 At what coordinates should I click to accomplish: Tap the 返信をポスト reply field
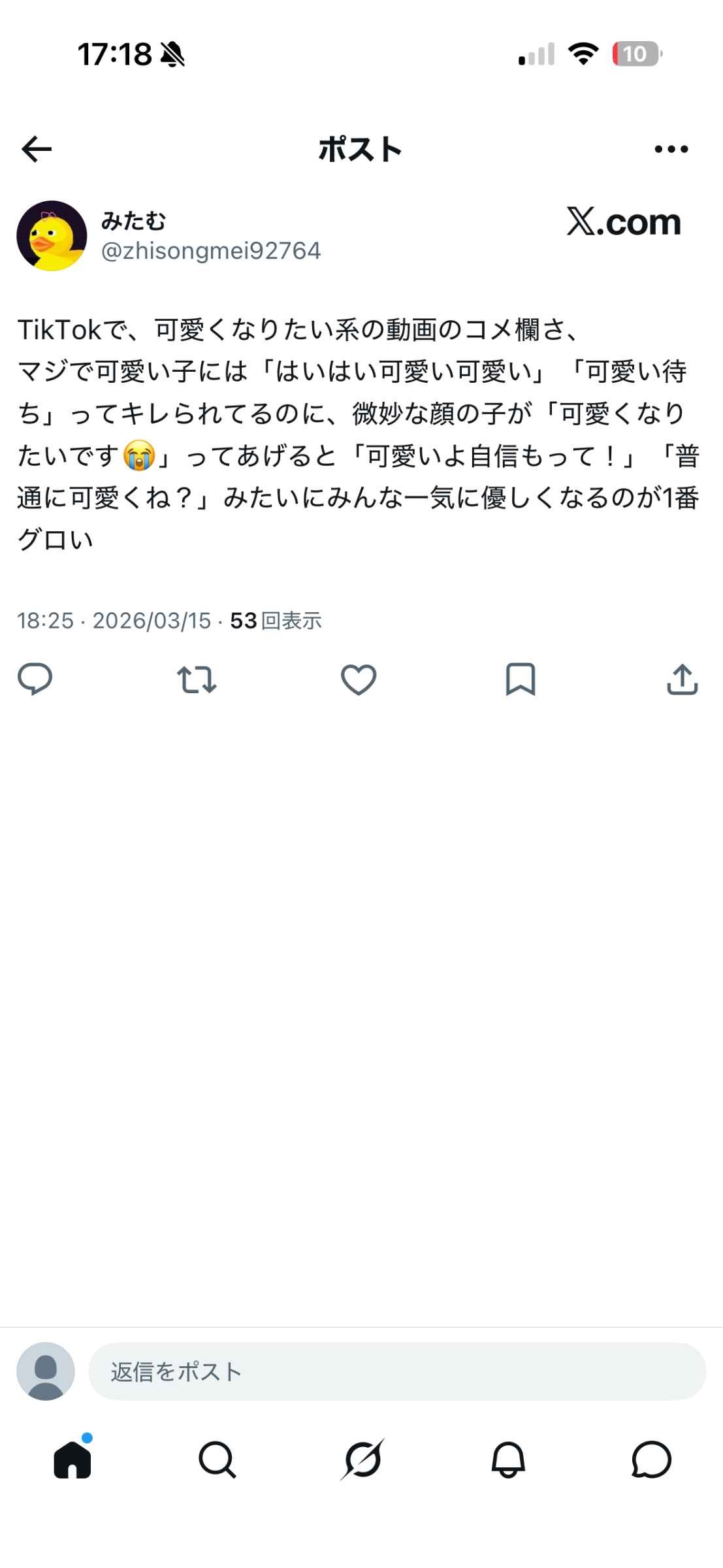click(x=396, y=1371)
